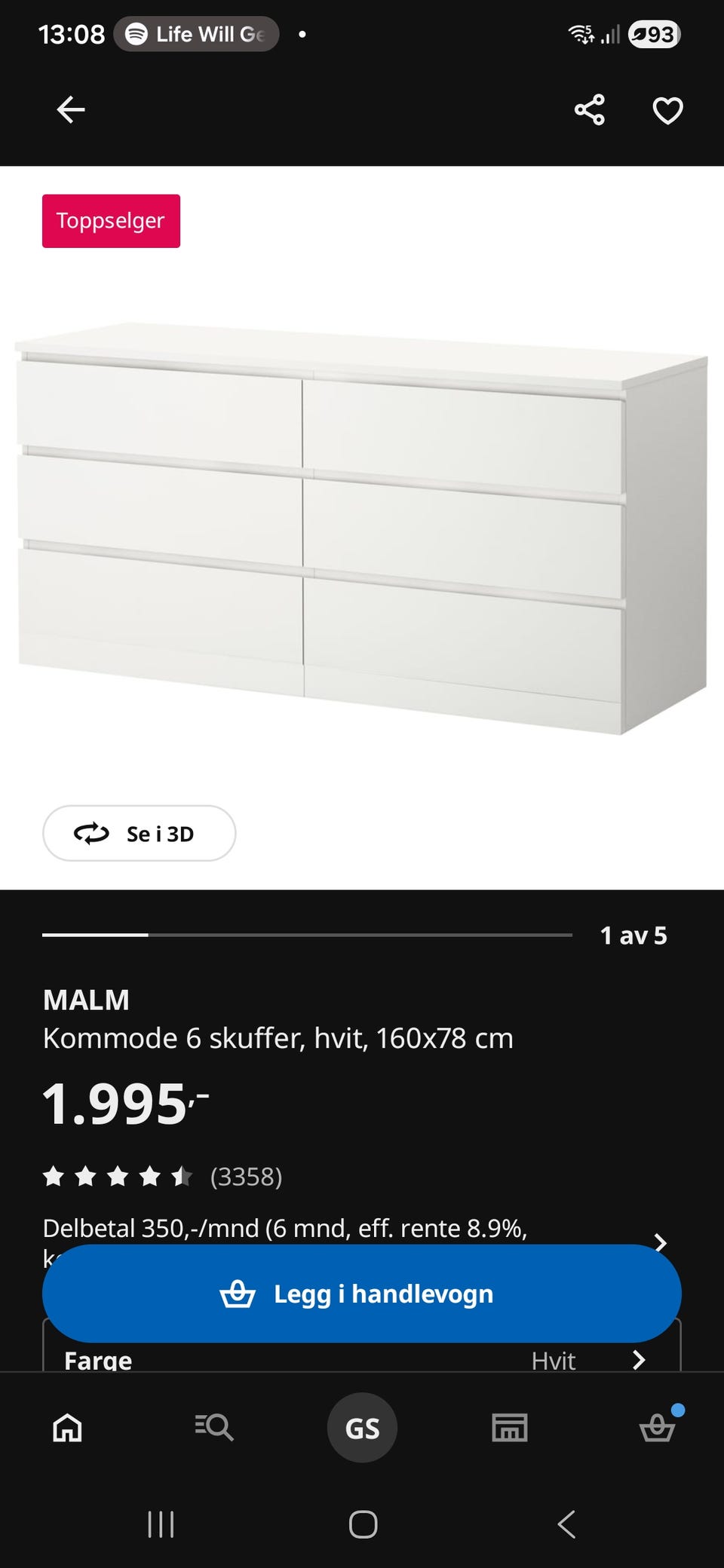Open the share options
724x1568 pixels.
588,110
